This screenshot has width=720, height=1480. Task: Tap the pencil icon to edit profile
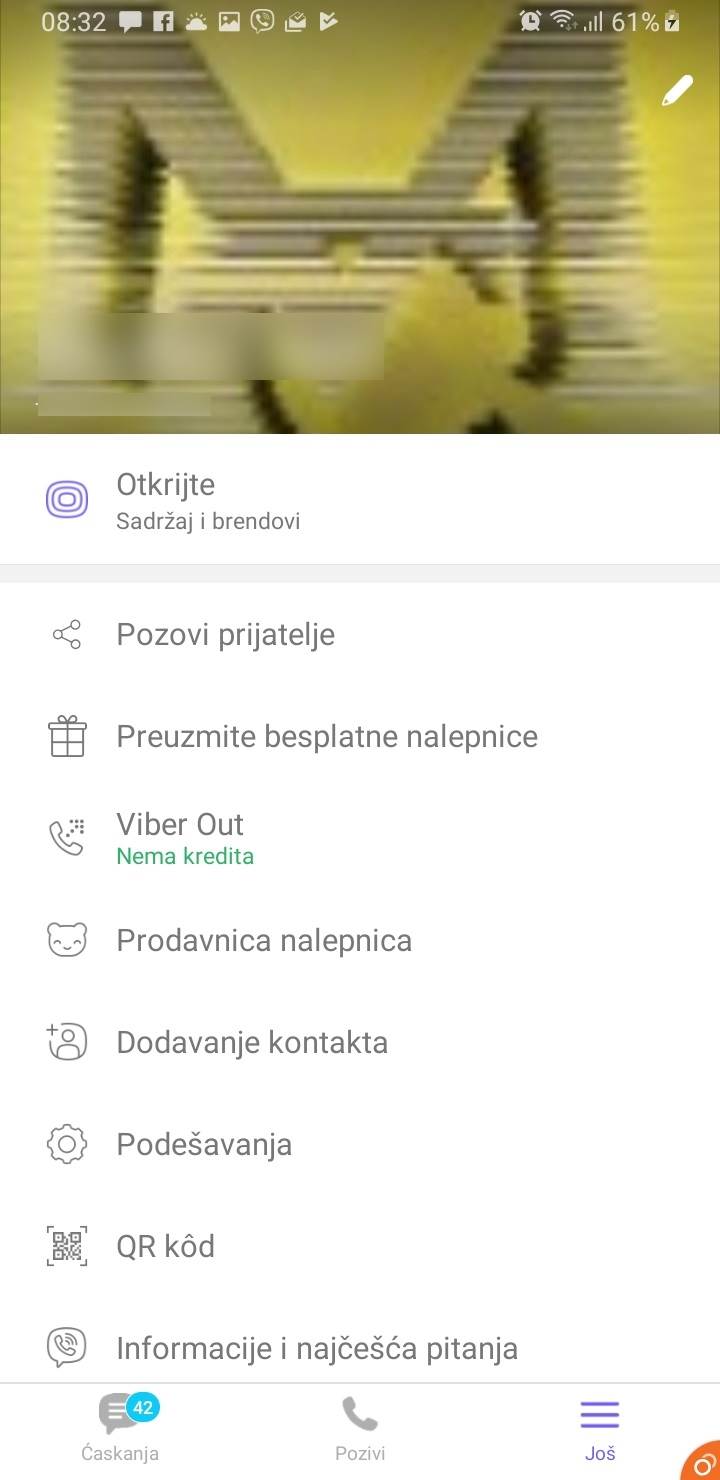pos(677,90)
